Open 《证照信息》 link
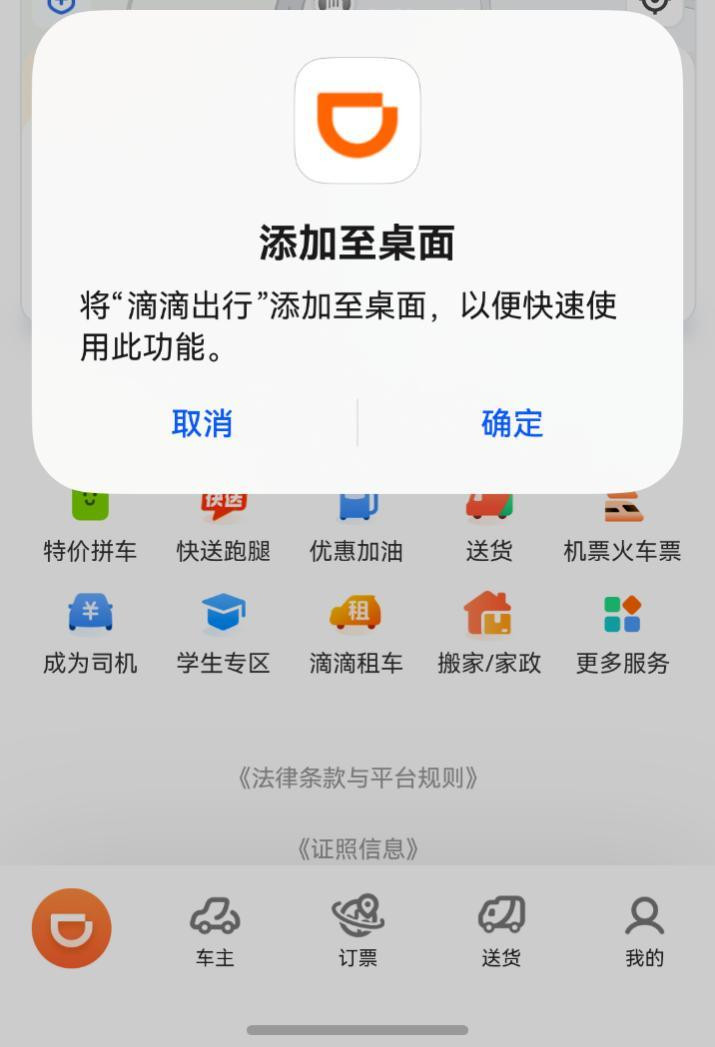Image resolution: width=715 pixels, height=1047 pixels. pos(357,849)
